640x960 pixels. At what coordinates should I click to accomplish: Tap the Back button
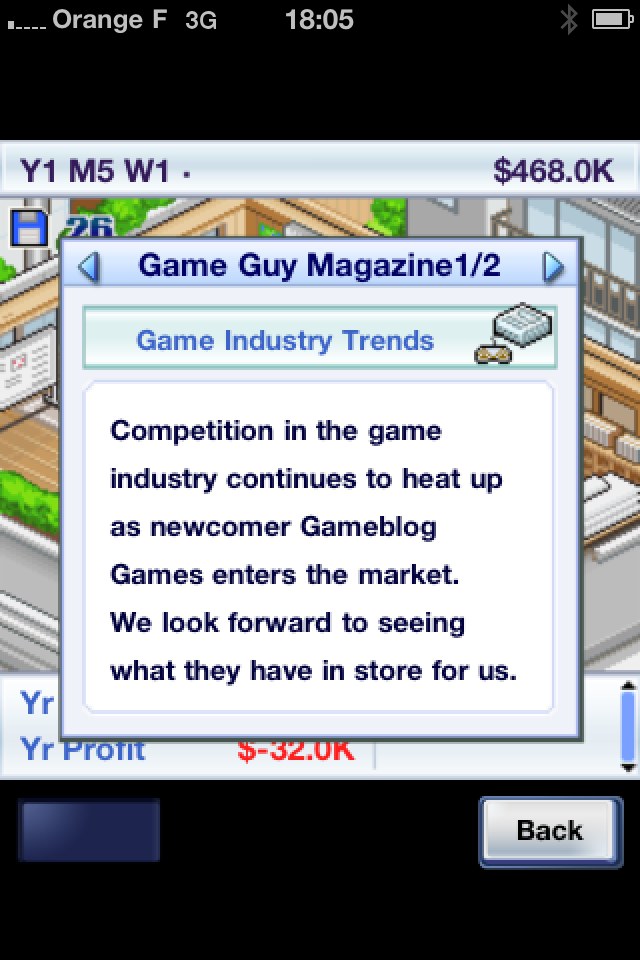pyautogui.click(x=549, y=830)
